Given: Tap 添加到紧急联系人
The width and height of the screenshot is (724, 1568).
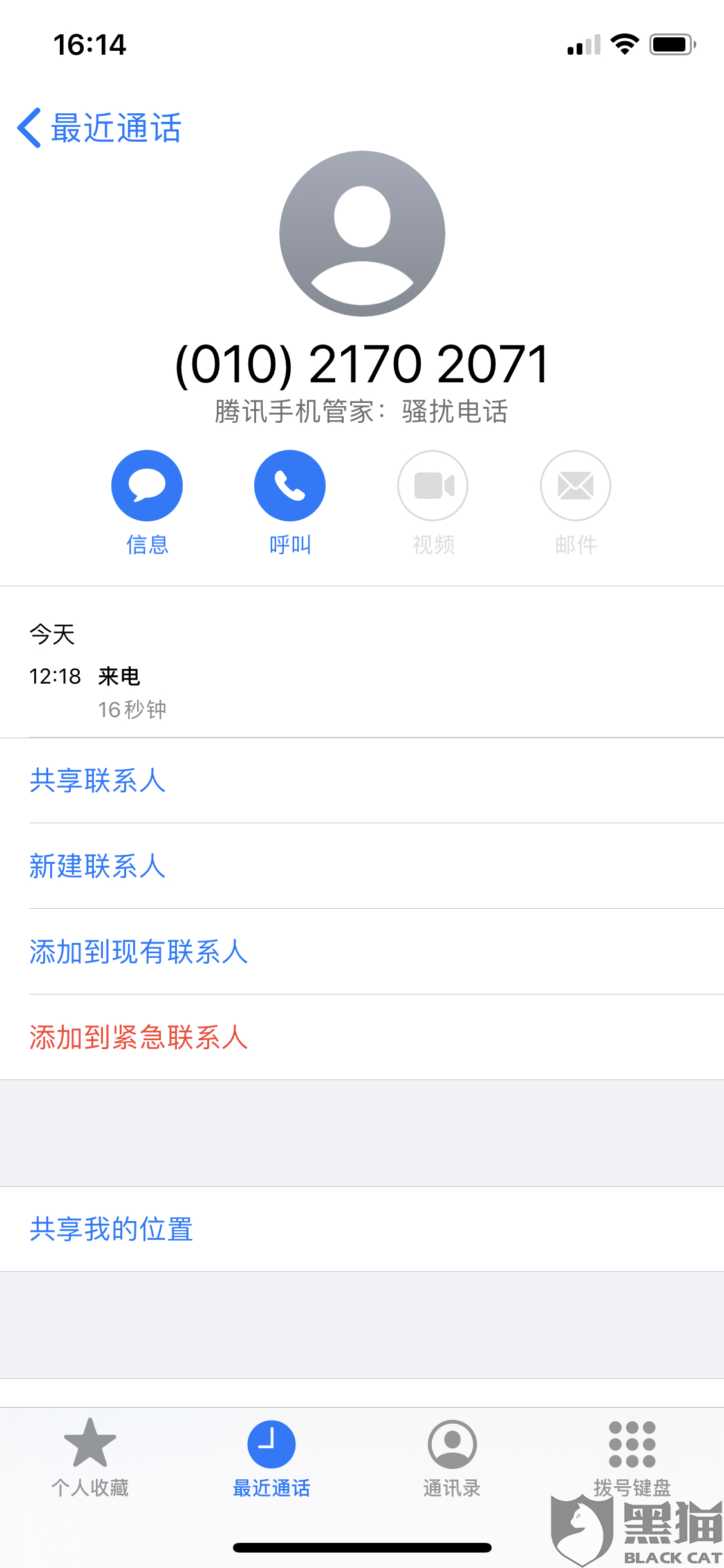Looking at the screenshot, I should coord(362,1037).
